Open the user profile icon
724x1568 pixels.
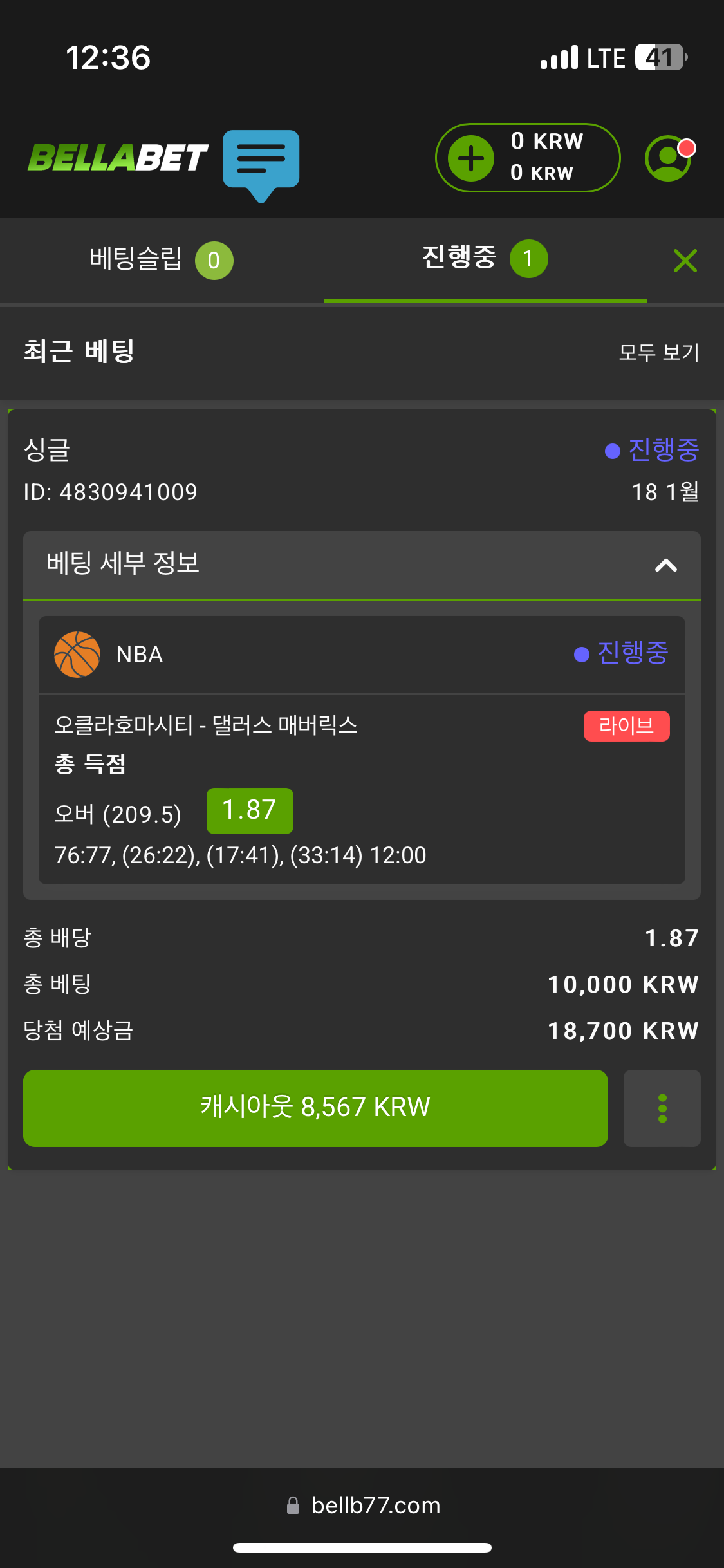coord(668,158)
